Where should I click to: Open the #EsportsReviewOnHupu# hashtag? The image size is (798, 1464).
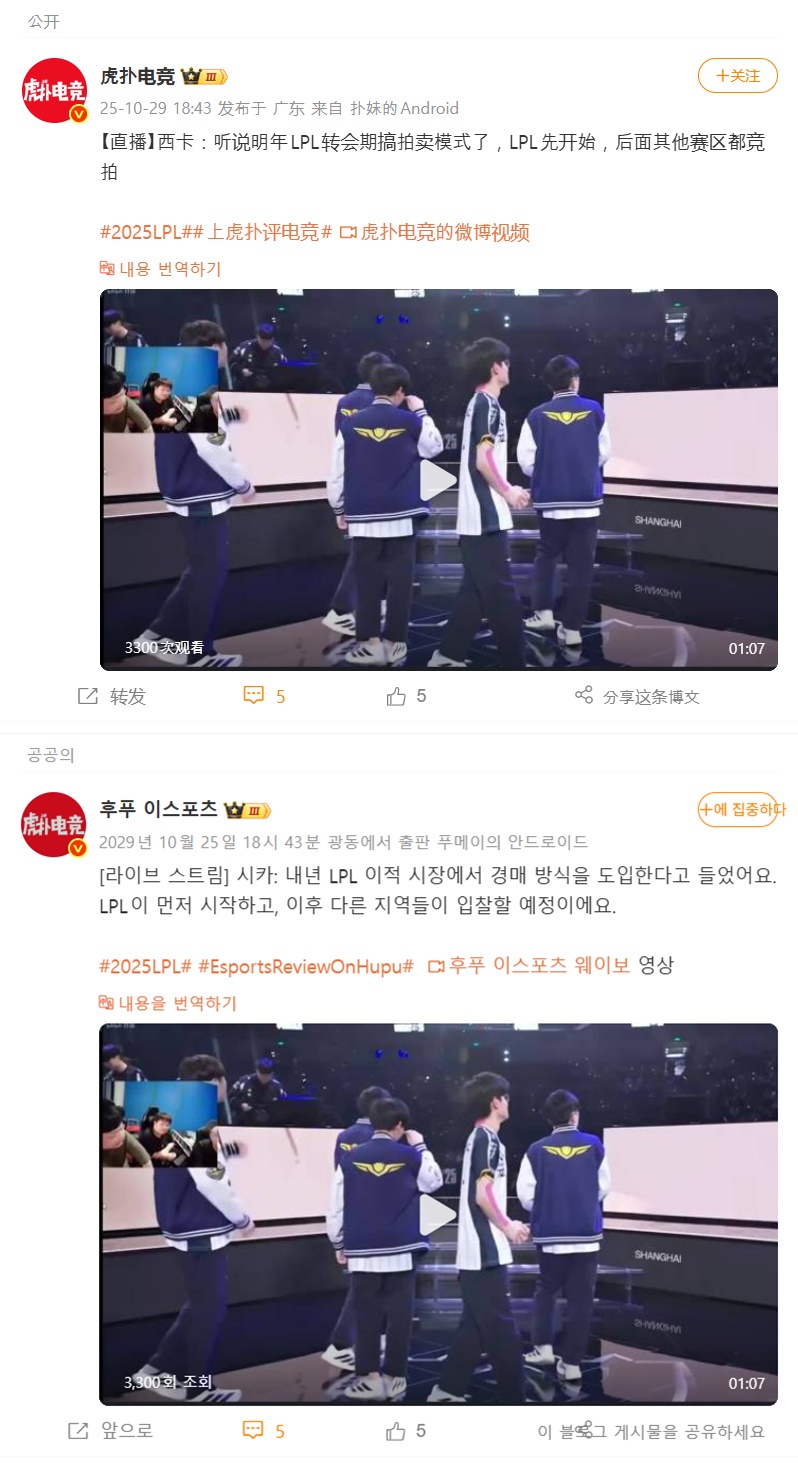pos(306,966)
